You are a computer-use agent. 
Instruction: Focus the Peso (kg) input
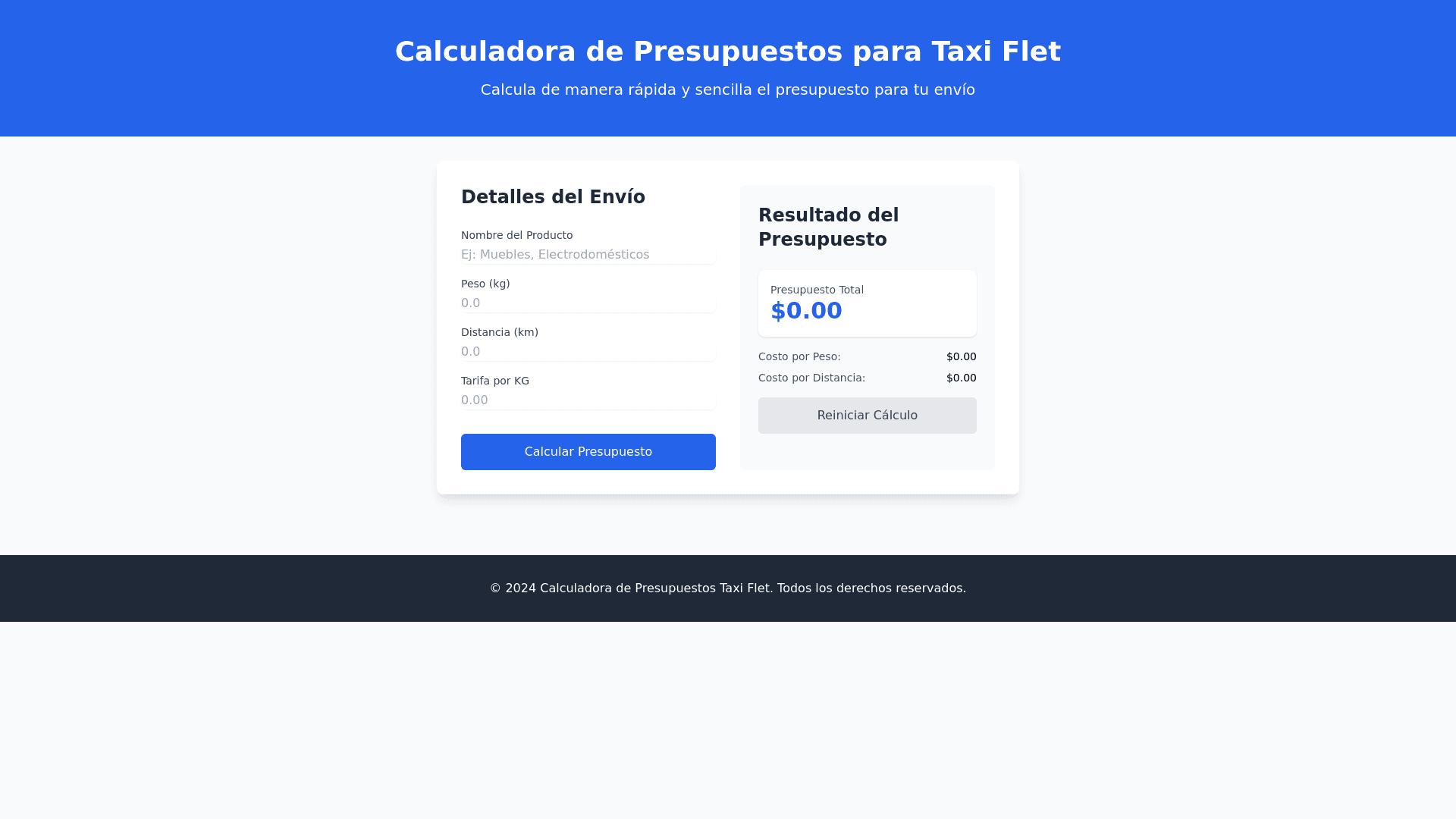tap(588, 303)
